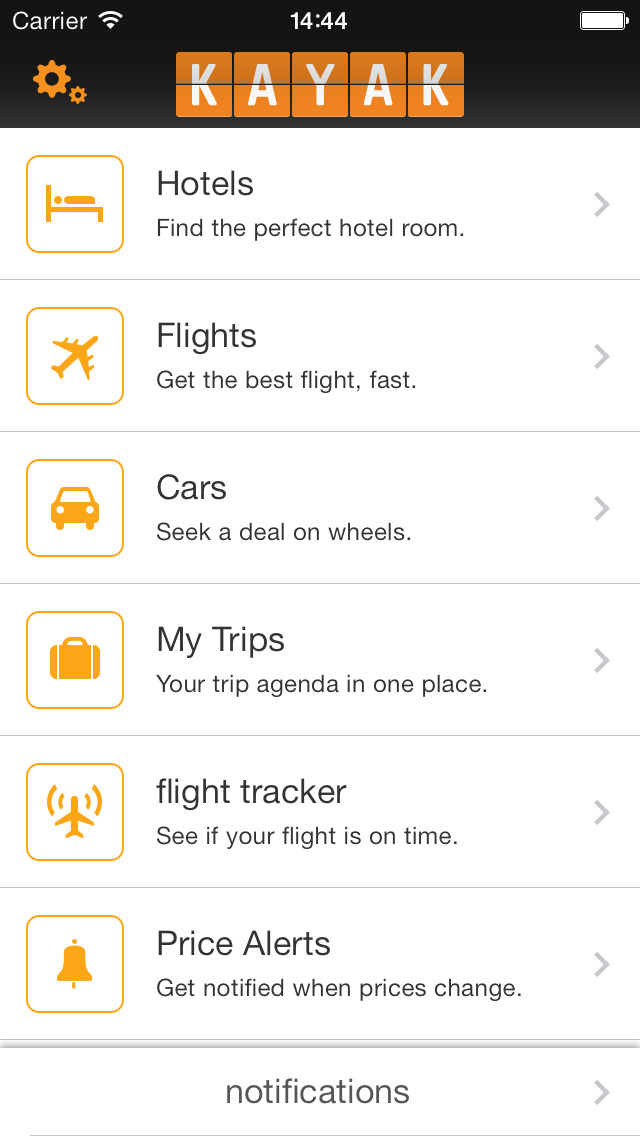This screenshot has height=1136, width=640.
Task: Go to Flights search
Action: 320,356
